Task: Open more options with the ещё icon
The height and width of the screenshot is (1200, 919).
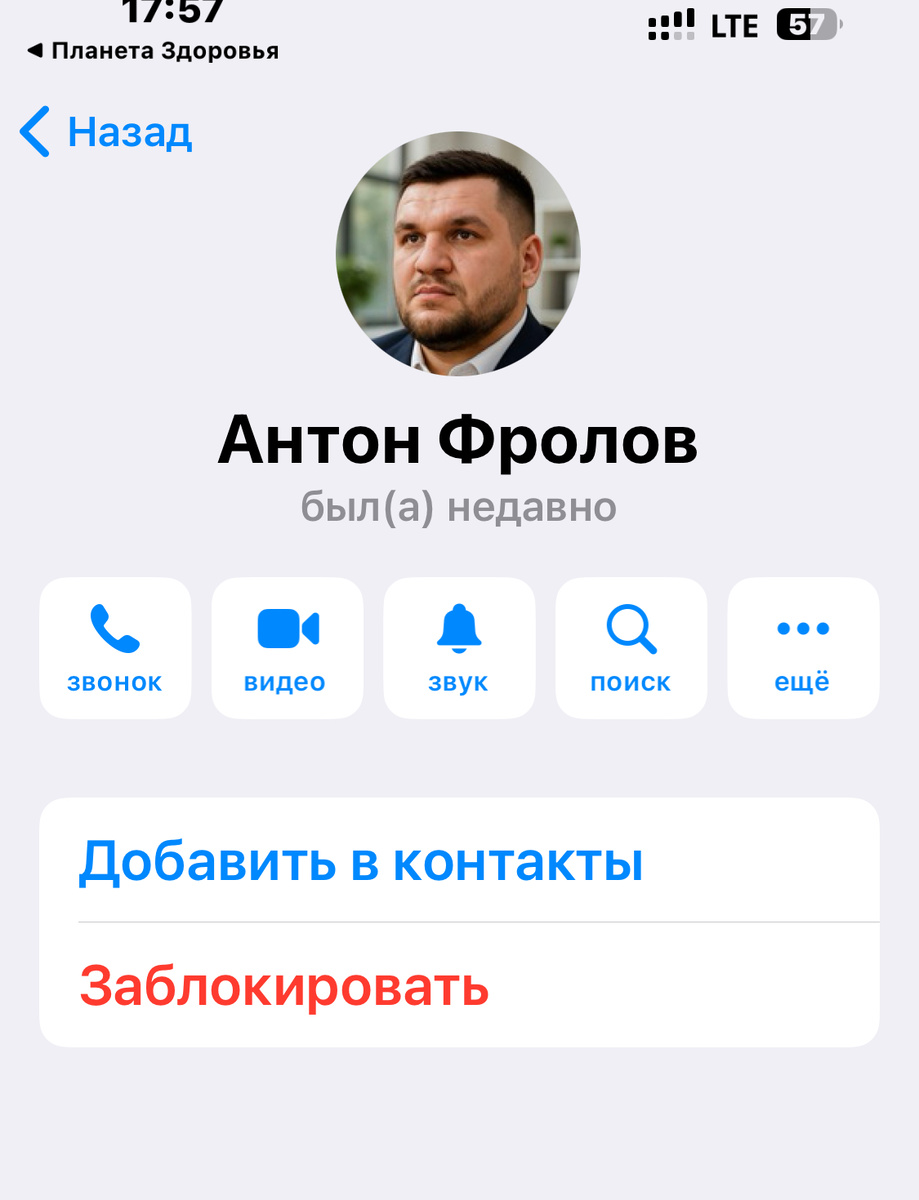Action: coord(803,647)
